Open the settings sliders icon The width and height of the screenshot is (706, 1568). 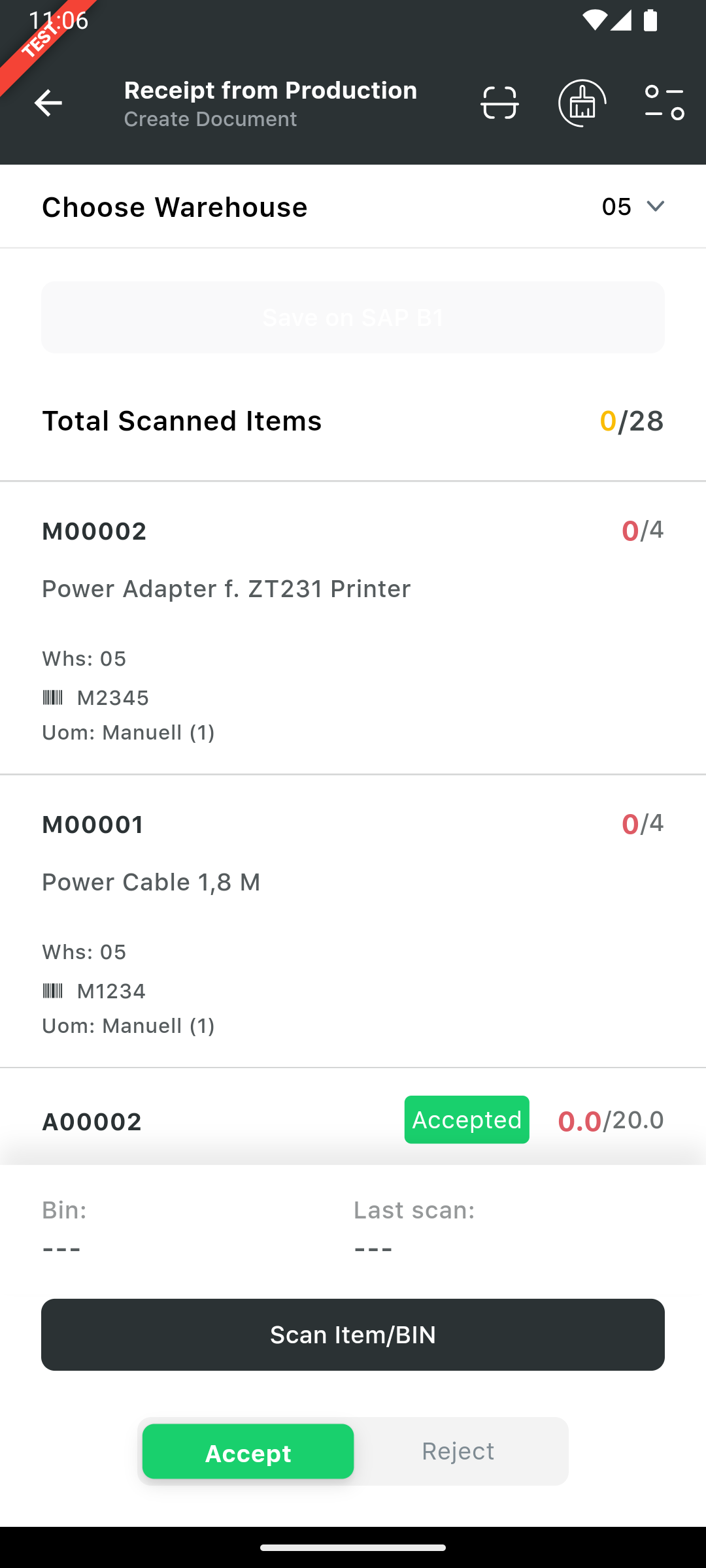pos(664,103)
